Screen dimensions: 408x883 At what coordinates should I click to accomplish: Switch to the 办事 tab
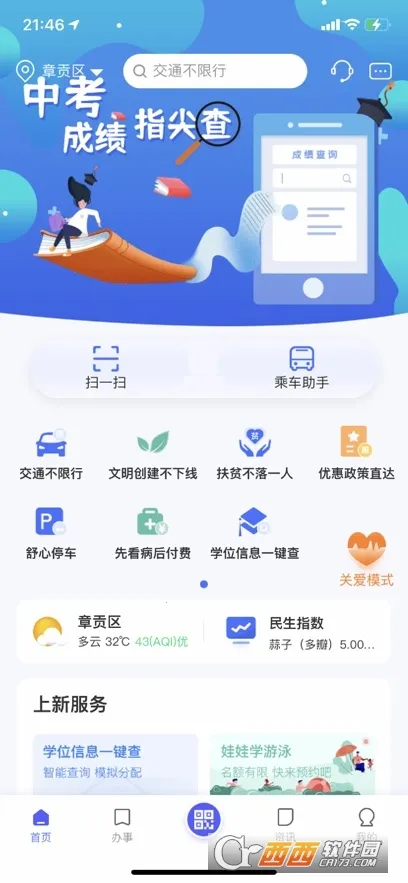(122, 826)
